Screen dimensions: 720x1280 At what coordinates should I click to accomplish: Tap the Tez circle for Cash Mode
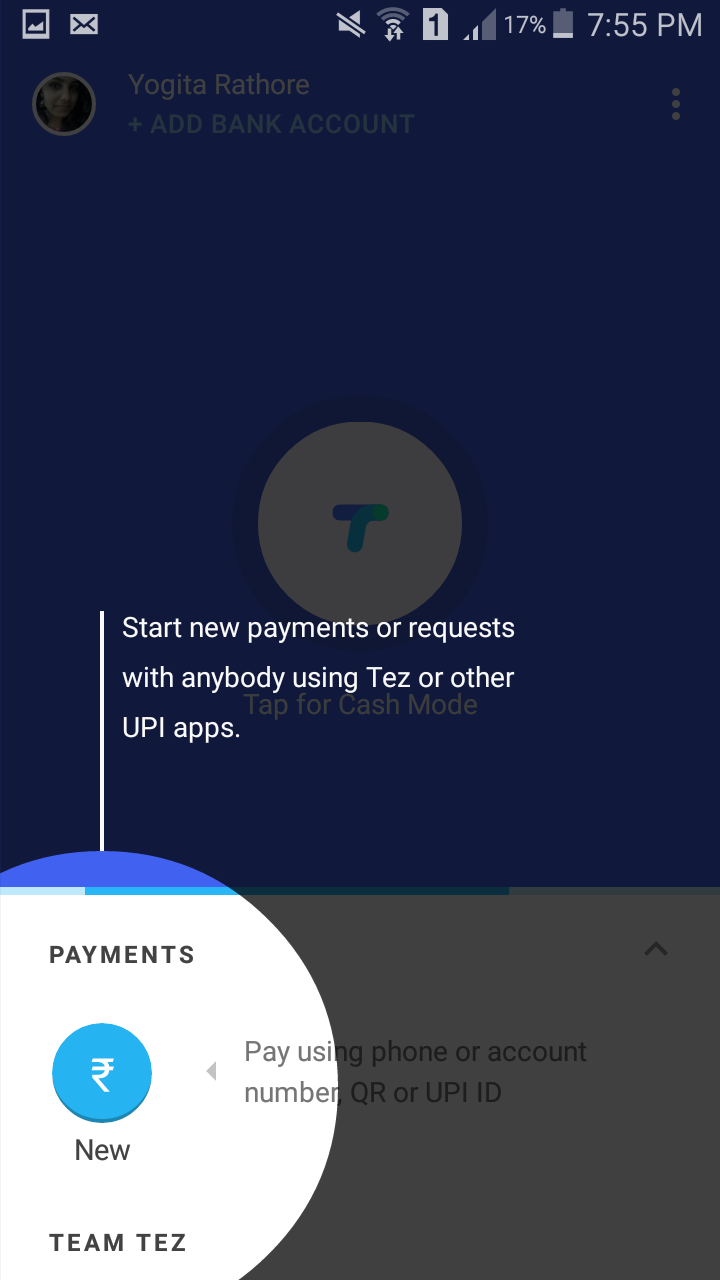click(x=360, y=524)
